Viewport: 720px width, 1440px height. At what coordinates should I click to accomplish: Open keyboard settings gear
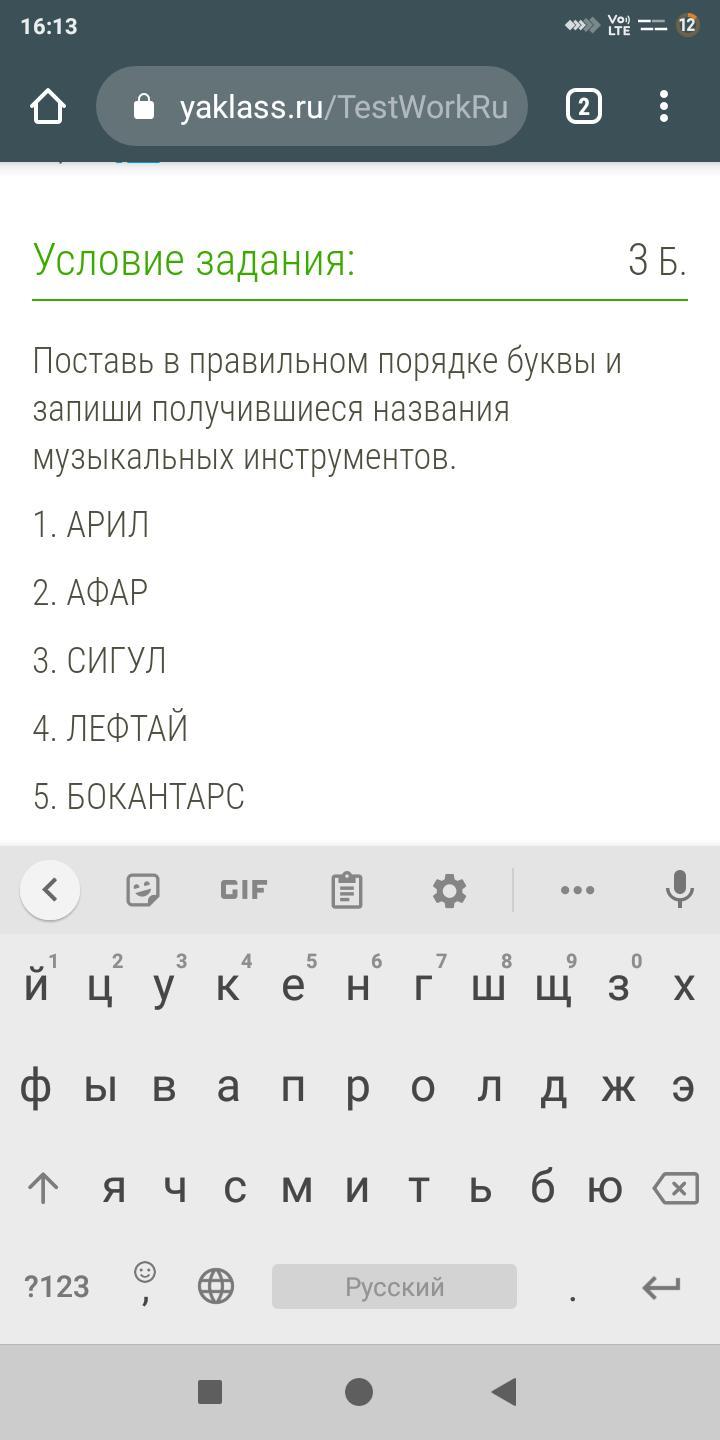[449, 889]
